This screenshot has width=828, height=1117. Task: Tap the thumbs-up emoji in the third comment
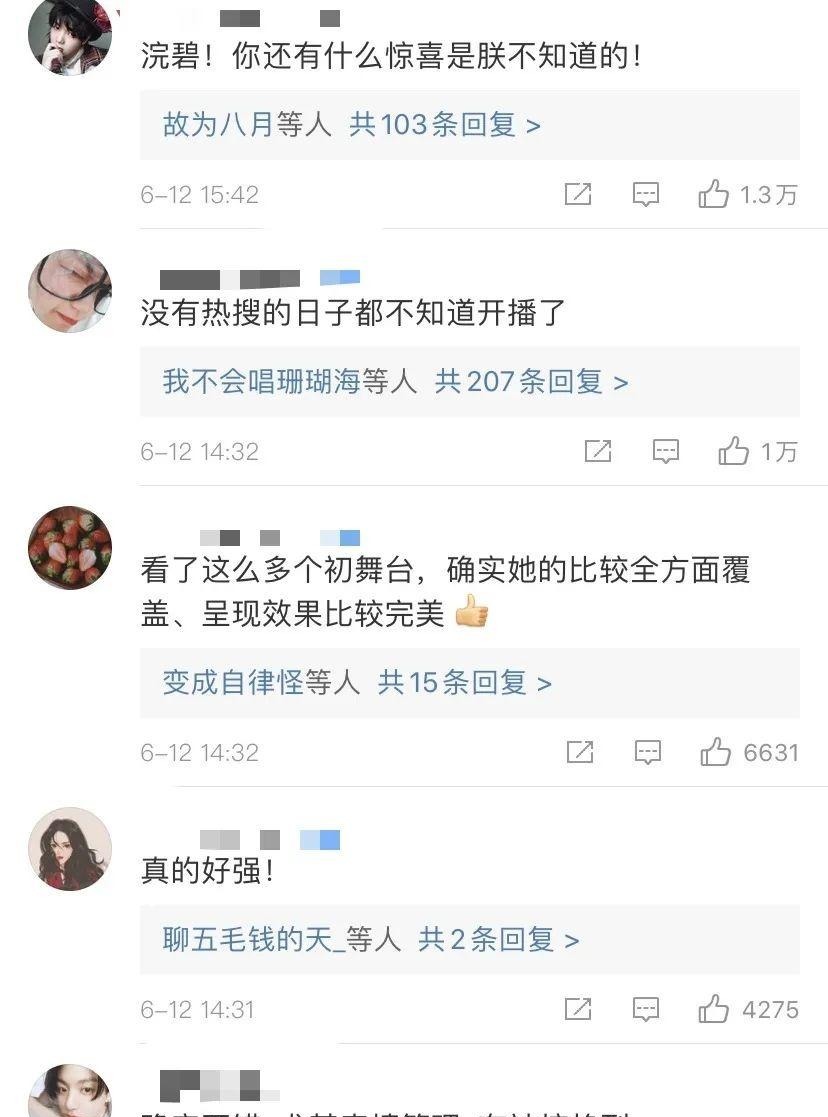click(471, 614)
